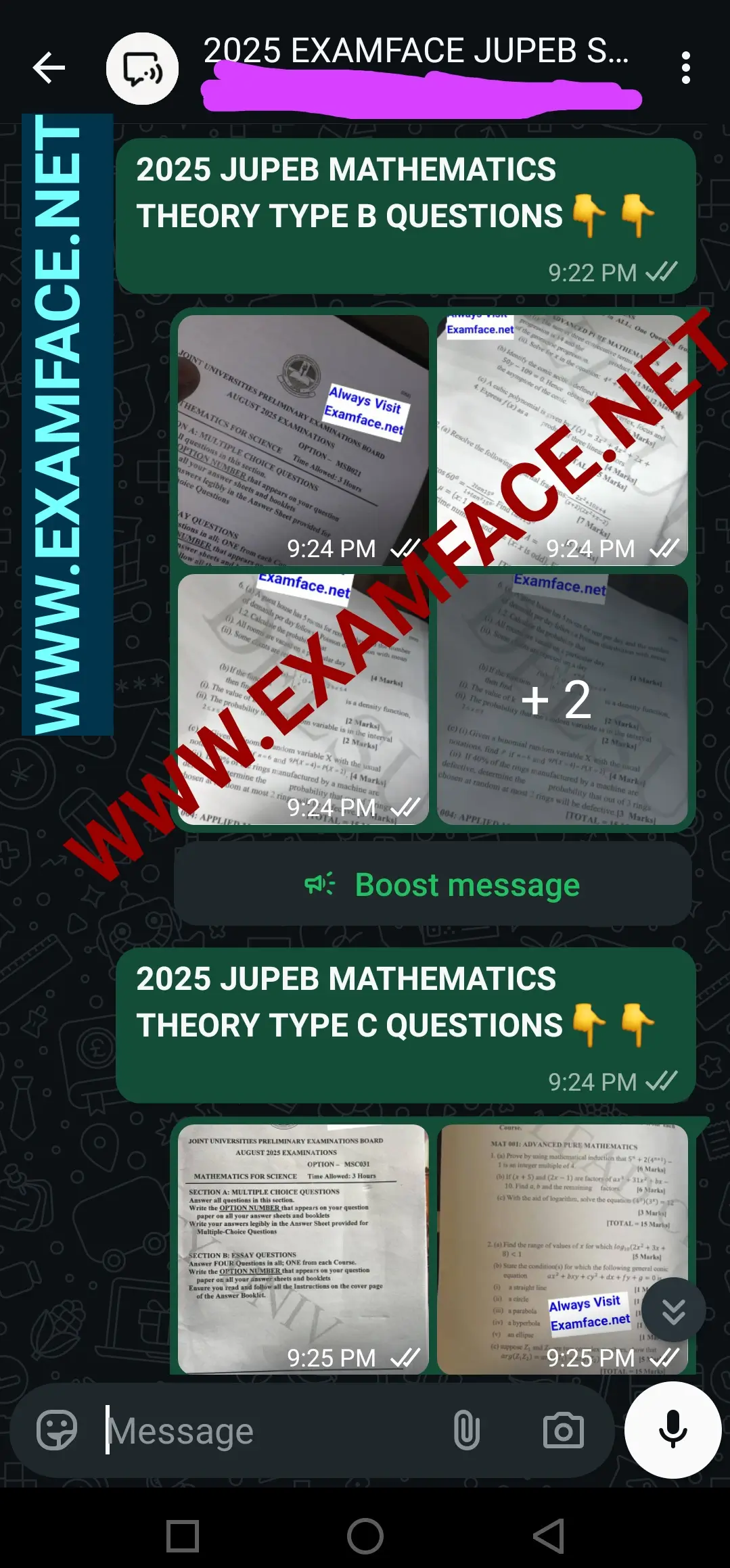This screenshot has height=1568, width=730.
Task: Go to the home screen
Action: [365, 1536]
